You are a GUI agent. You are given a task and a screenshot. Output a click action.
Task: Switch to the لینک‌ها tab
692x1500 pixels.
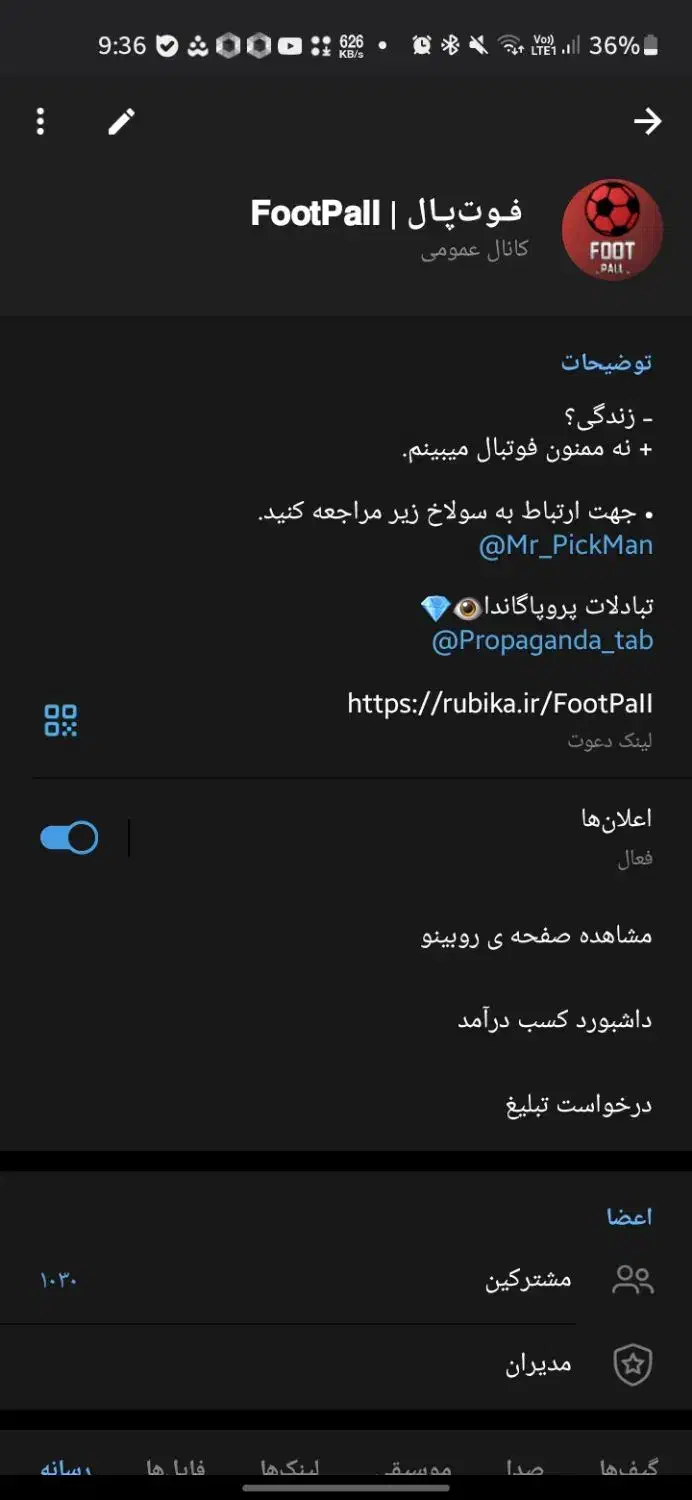(290, 1468)
